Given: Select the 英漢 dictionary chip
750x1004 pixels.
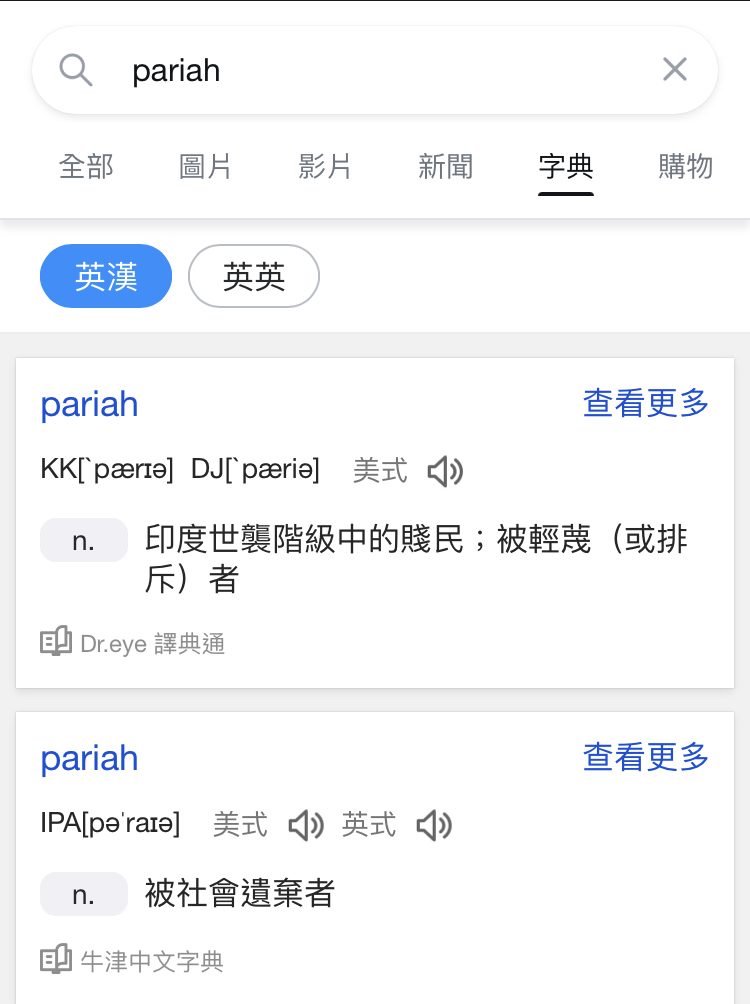Looking at the screenshot, I should (106, 276).
